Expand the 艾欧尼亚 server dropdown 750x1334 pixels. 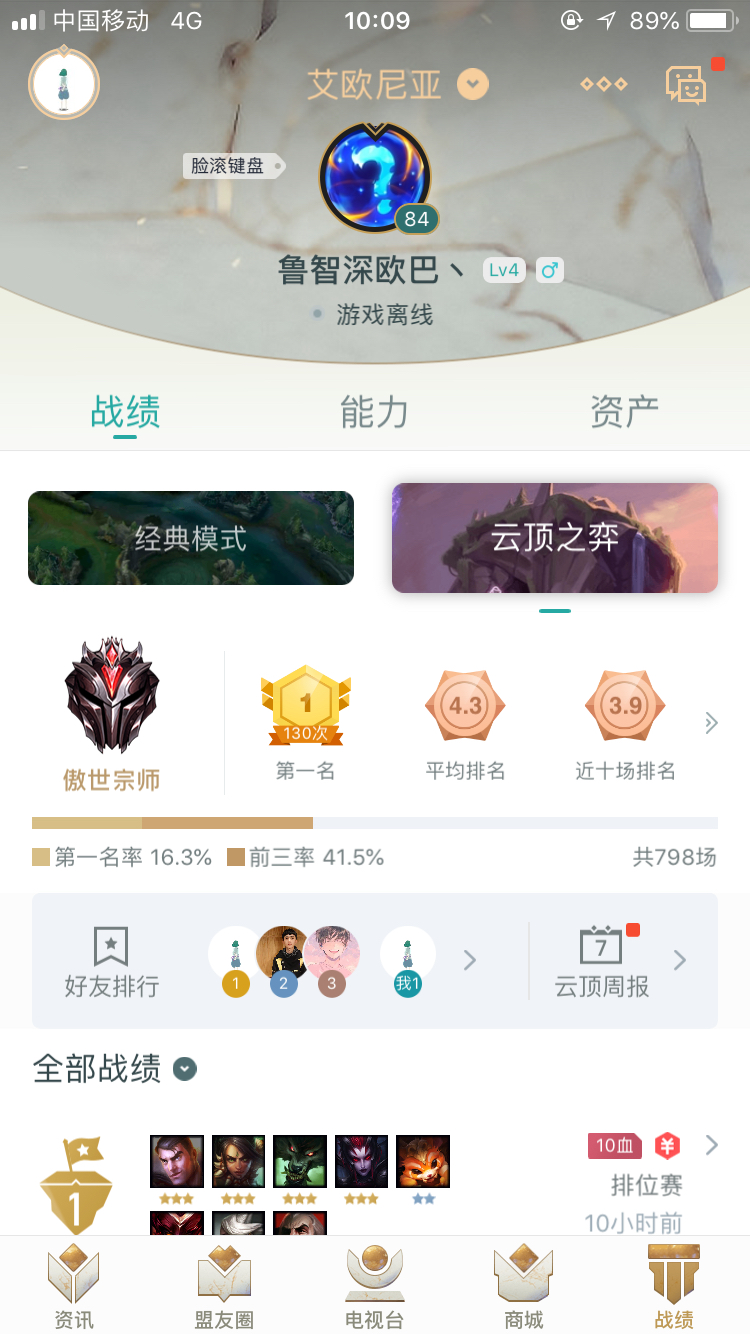click(x=473, y=84)
